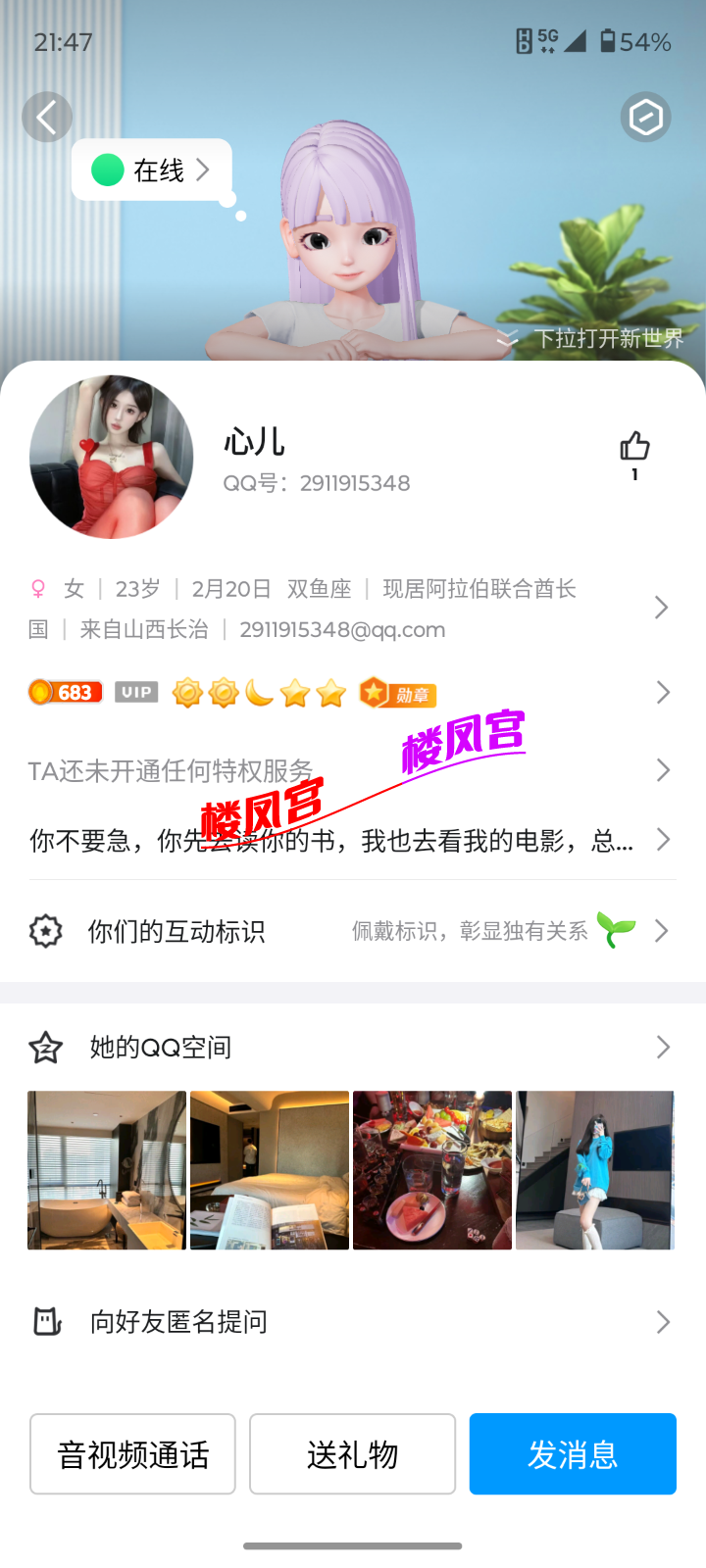
Task: Click the green sprout relationship icon
Action: [x=618, y=931]
